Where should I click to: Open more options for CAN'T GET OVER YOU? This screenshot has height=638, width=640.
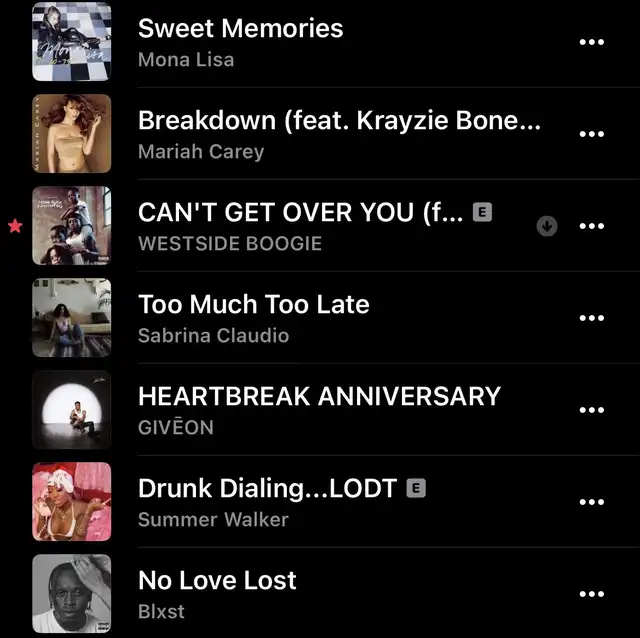tap(592, 226)
